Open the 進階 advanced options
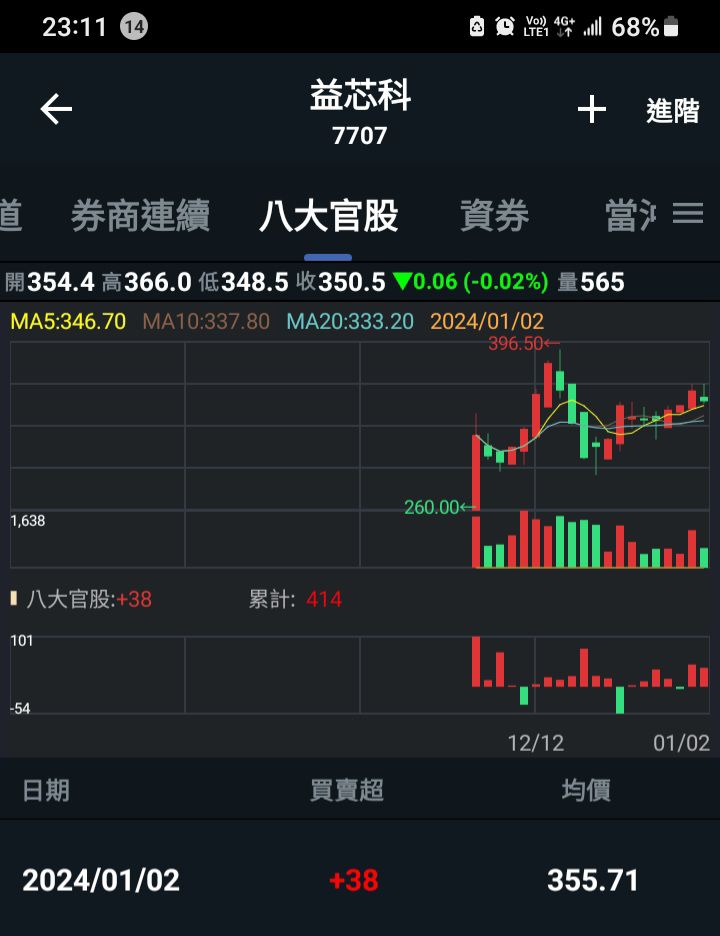 pyautogui.click(x=672, y=111)
